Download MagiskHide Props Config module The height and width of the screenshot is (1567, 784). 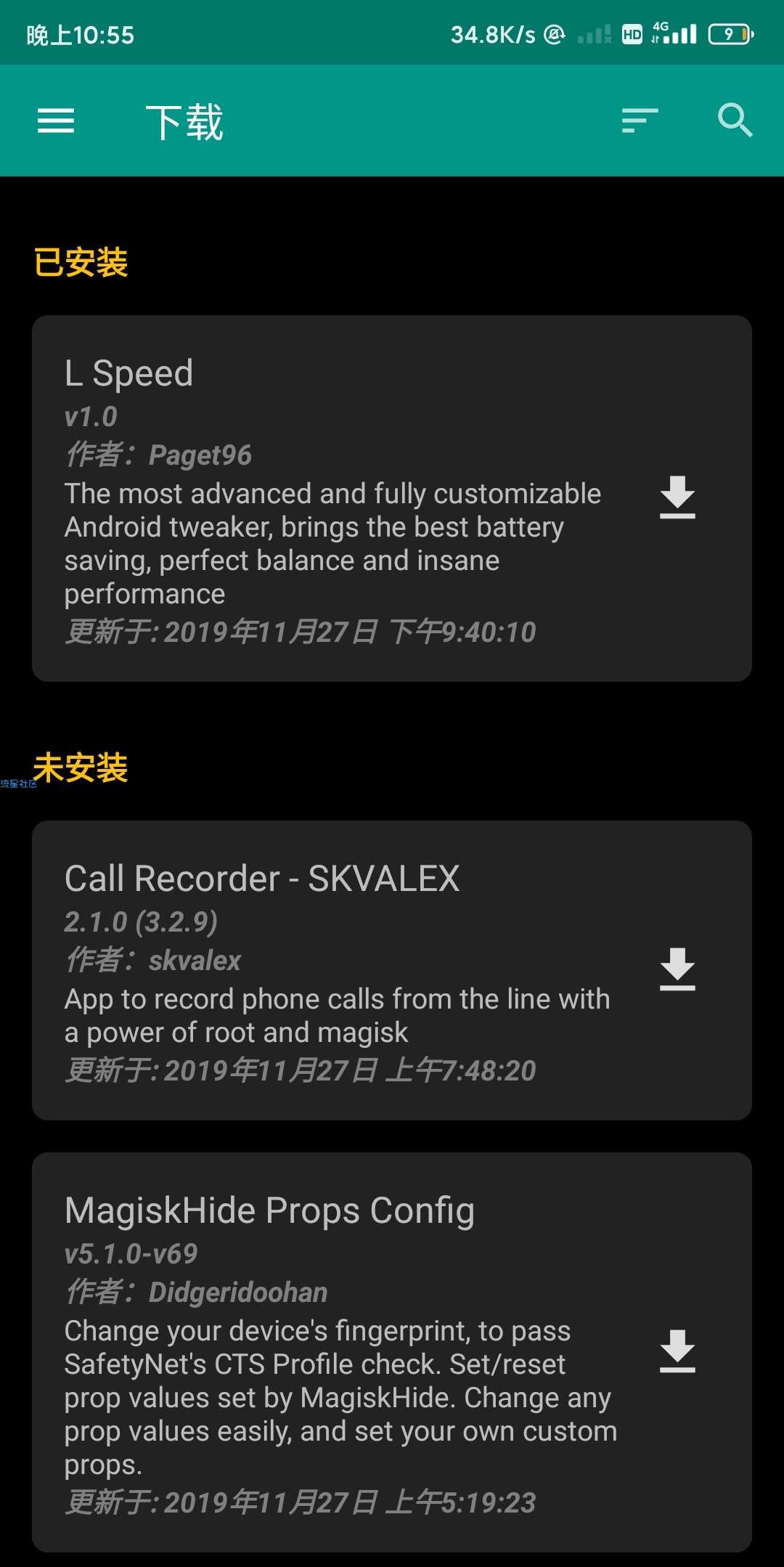pos(677,1351)
